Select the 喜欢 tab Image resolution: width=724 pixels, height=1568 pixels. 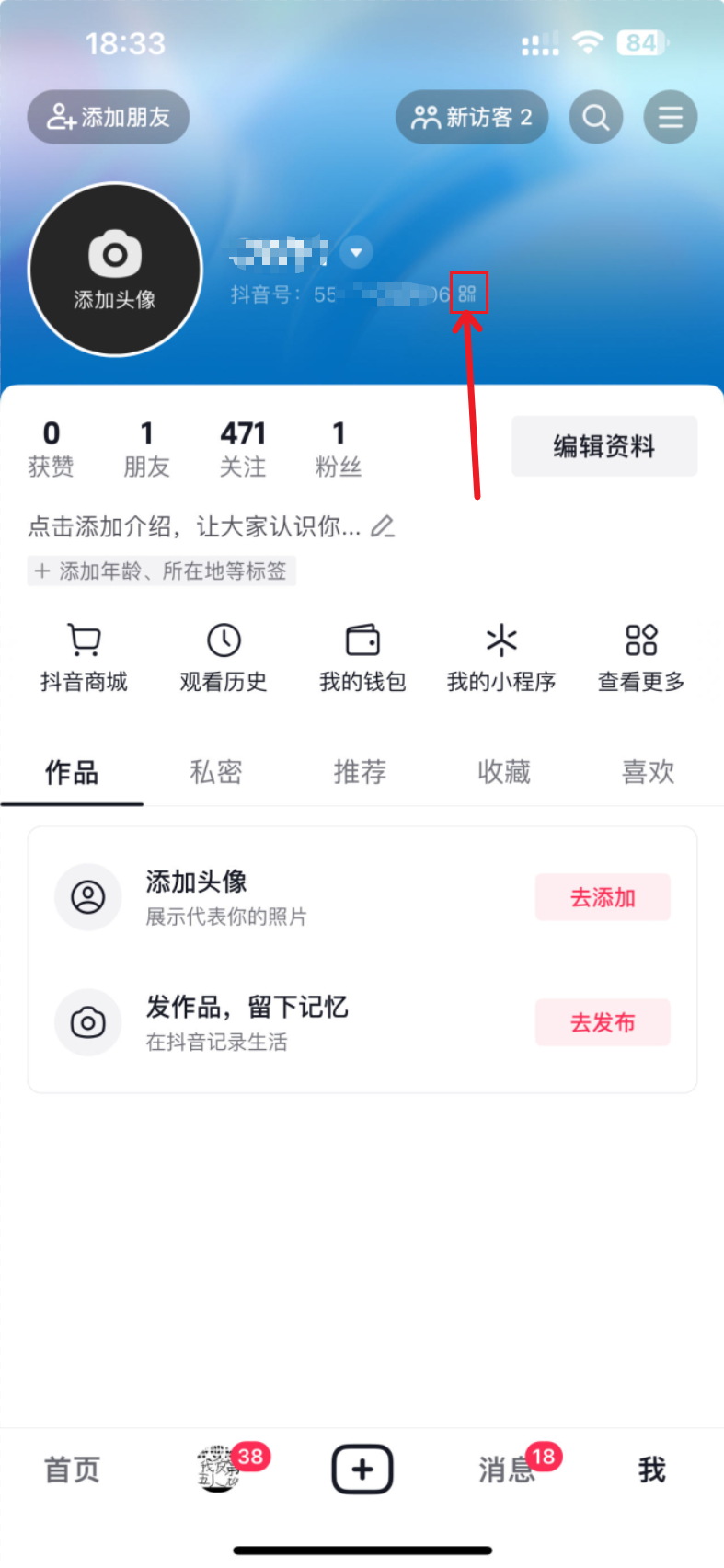[x=649, y=772]
